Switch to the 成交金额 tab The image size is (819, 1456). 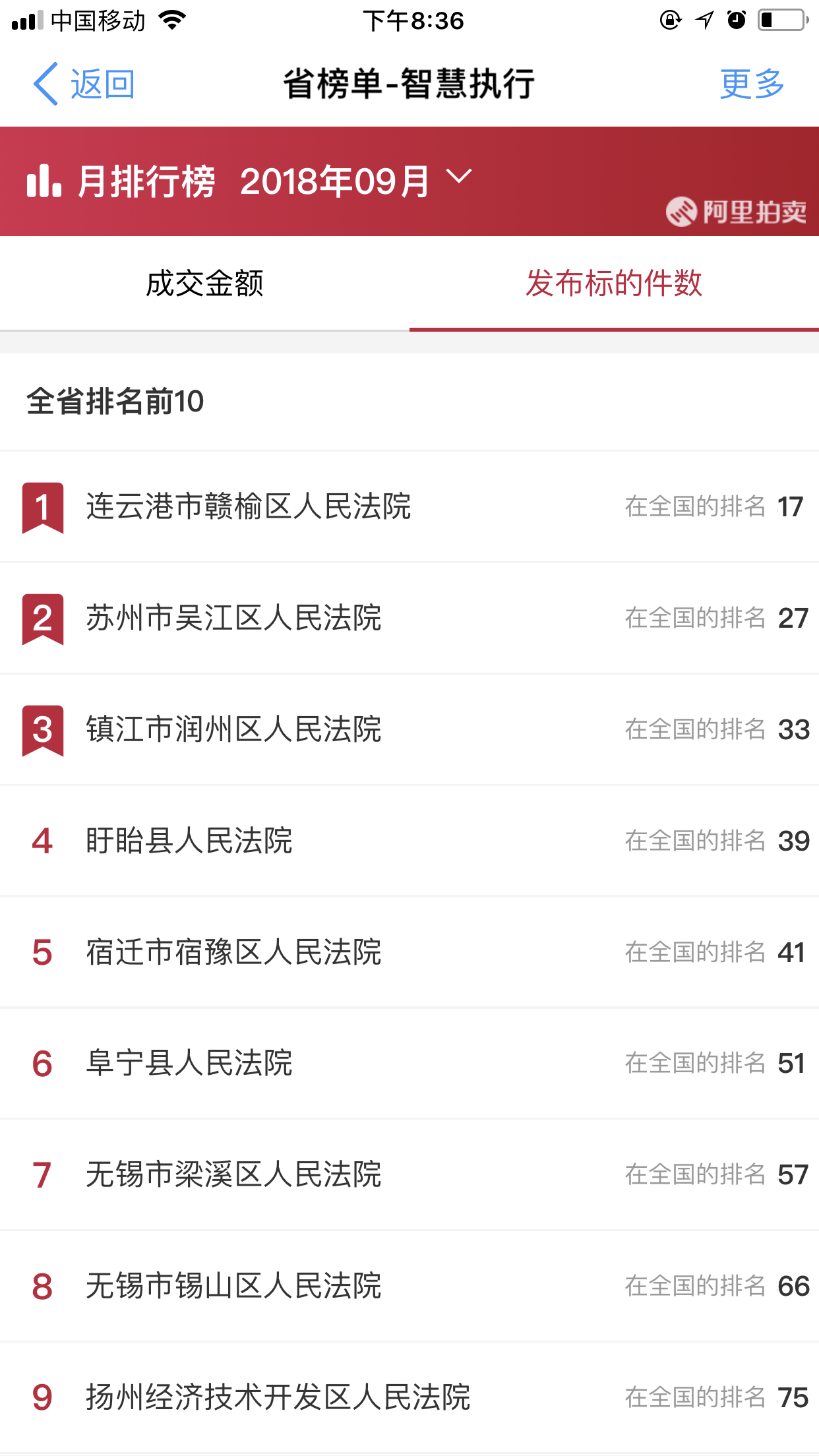pos(204,284)
